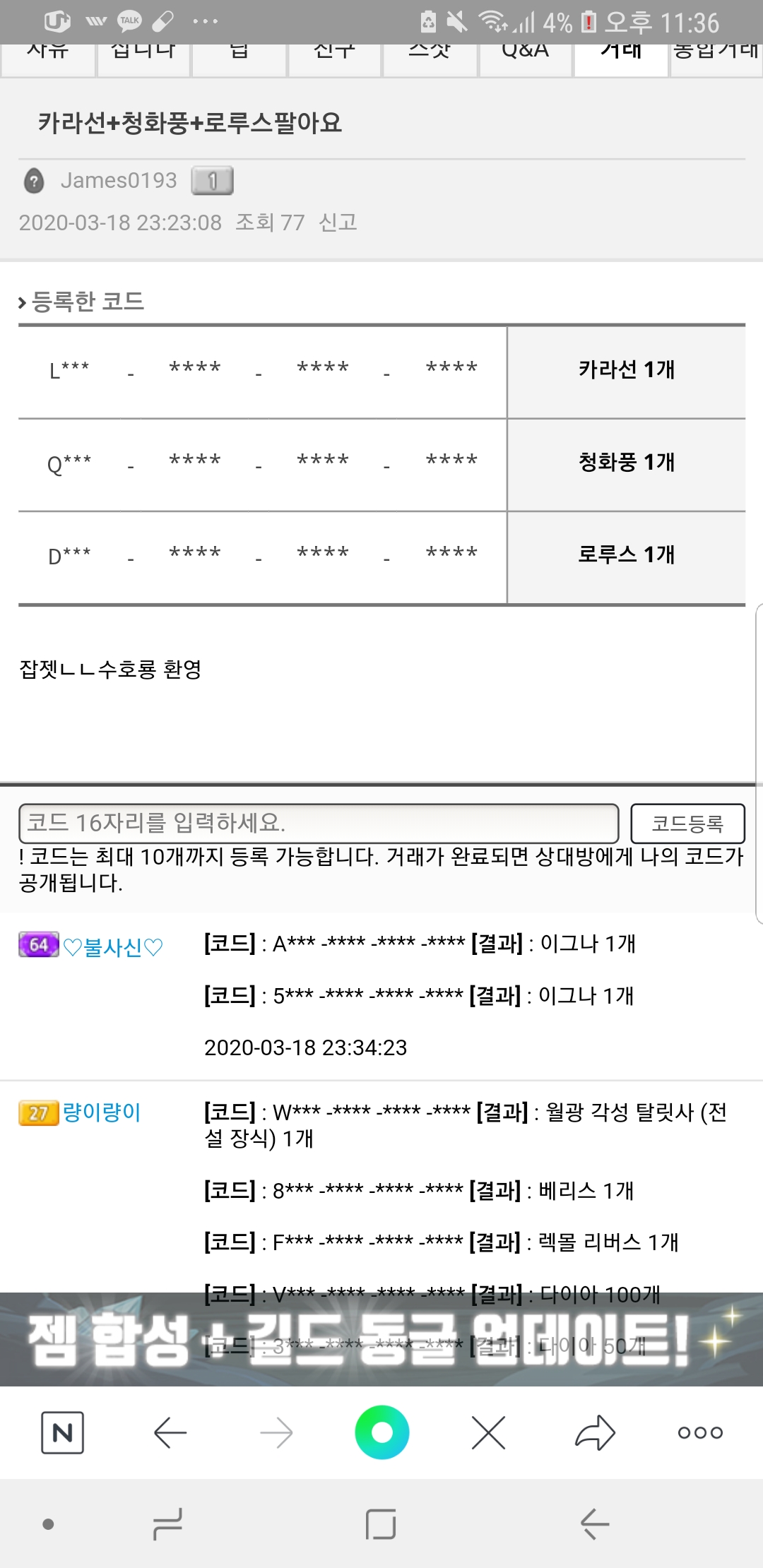Open 량이량이 user profile

102,1112
